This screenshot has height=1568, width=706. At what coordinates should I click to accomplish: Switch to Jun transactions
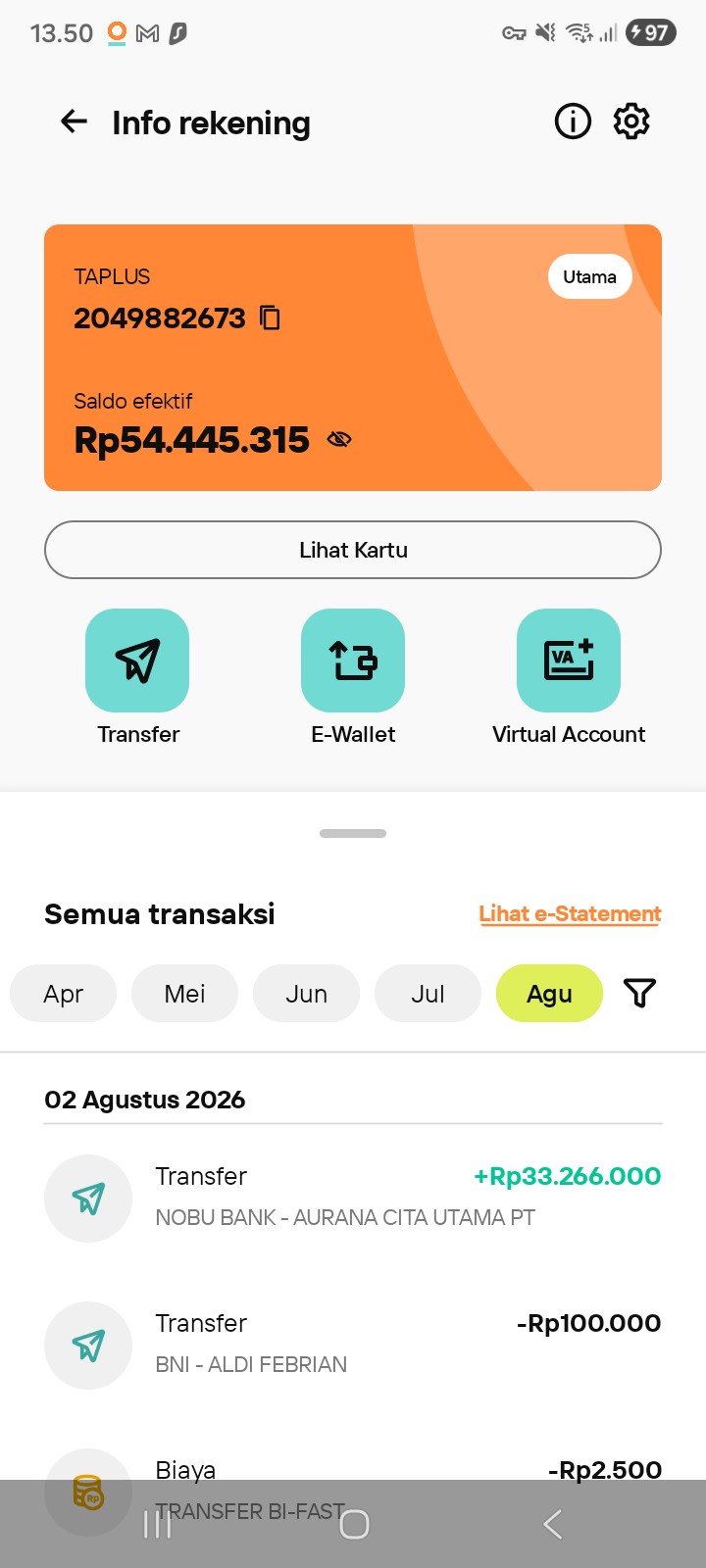(306, 994)
